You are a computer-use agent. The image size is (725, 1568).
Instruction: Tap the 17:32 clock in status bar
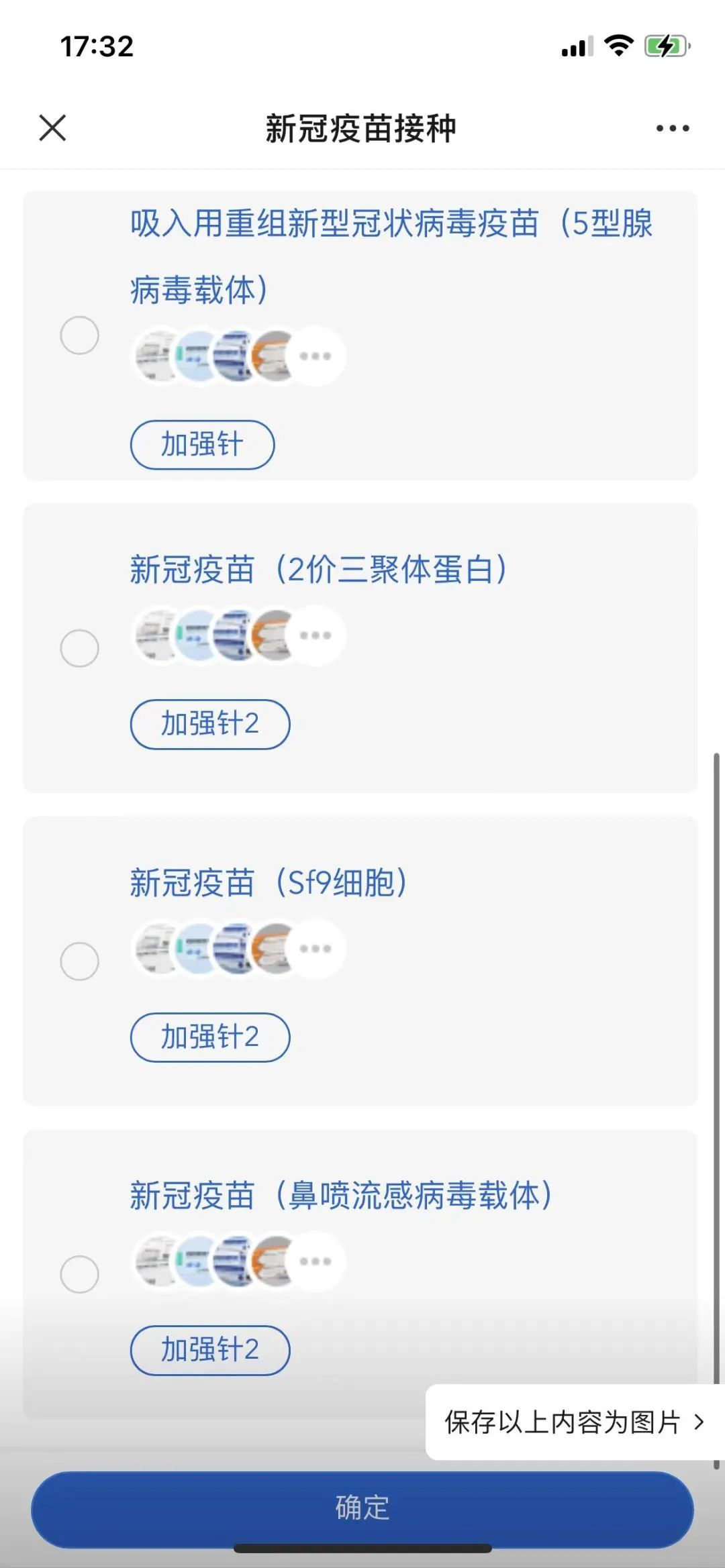point(98,45)
